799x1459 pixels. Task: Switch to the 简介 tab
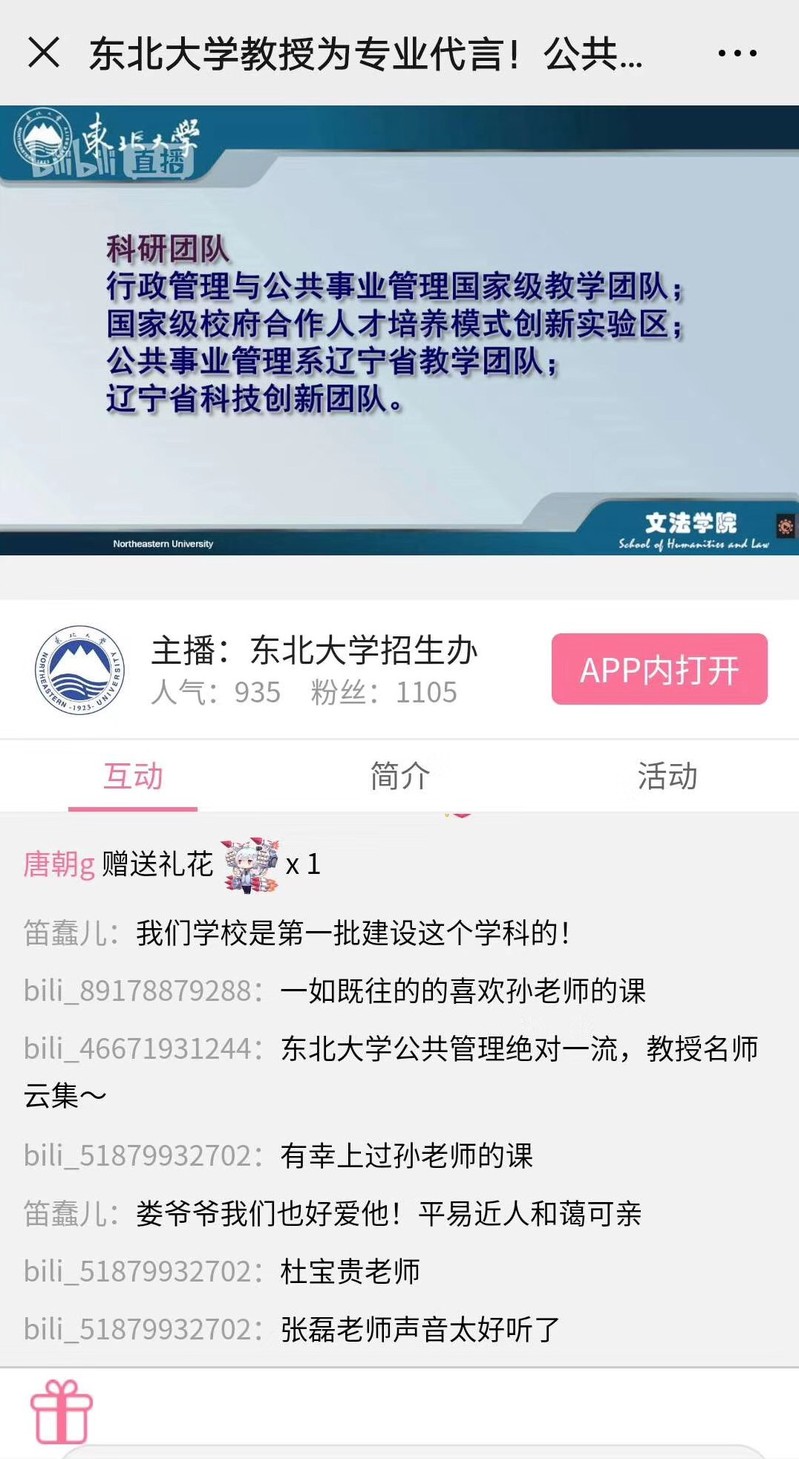[399, 776]
